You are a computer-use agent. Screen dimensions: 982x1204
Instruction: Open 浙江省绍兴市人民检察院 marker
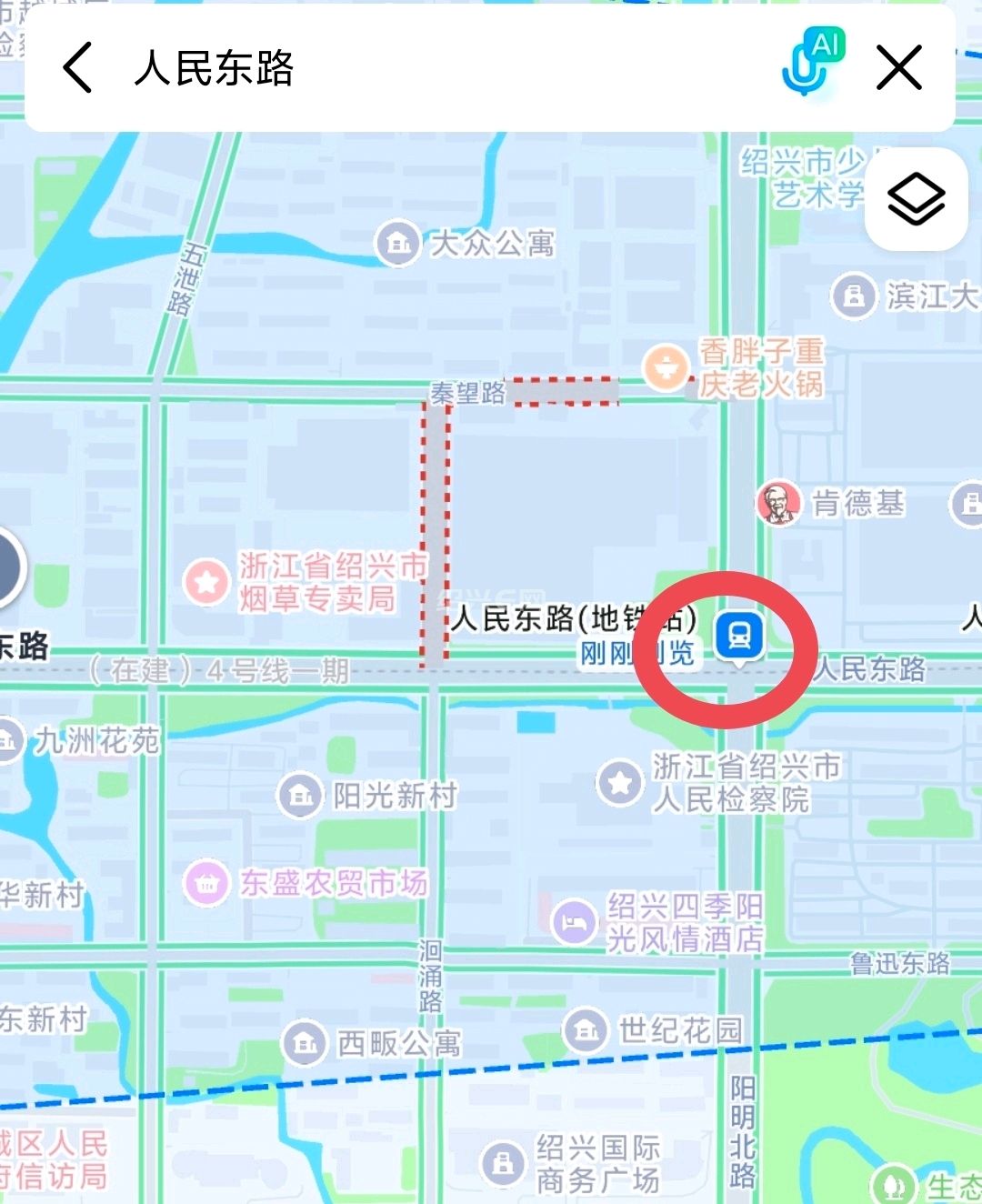(x=620, y=782)
